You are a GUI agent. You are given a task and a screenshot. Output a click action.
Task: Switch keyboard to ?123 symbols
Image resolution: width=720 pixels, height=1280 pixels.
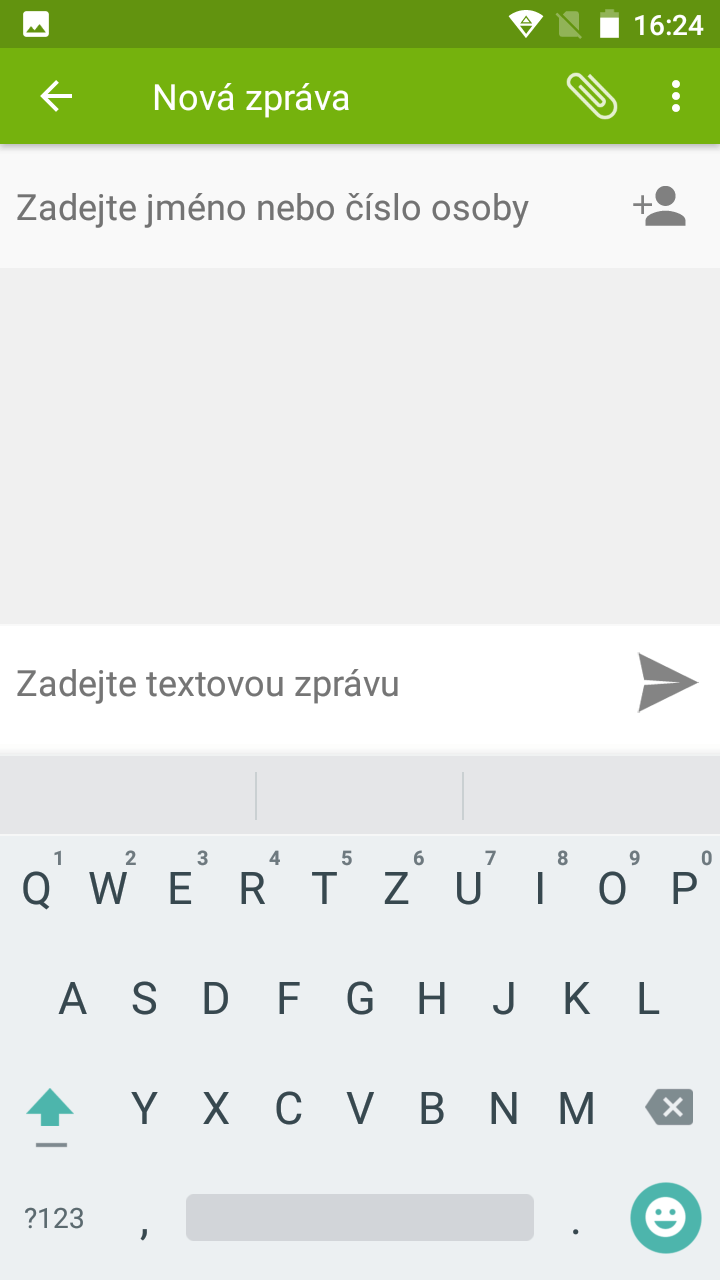(54, 1218)
